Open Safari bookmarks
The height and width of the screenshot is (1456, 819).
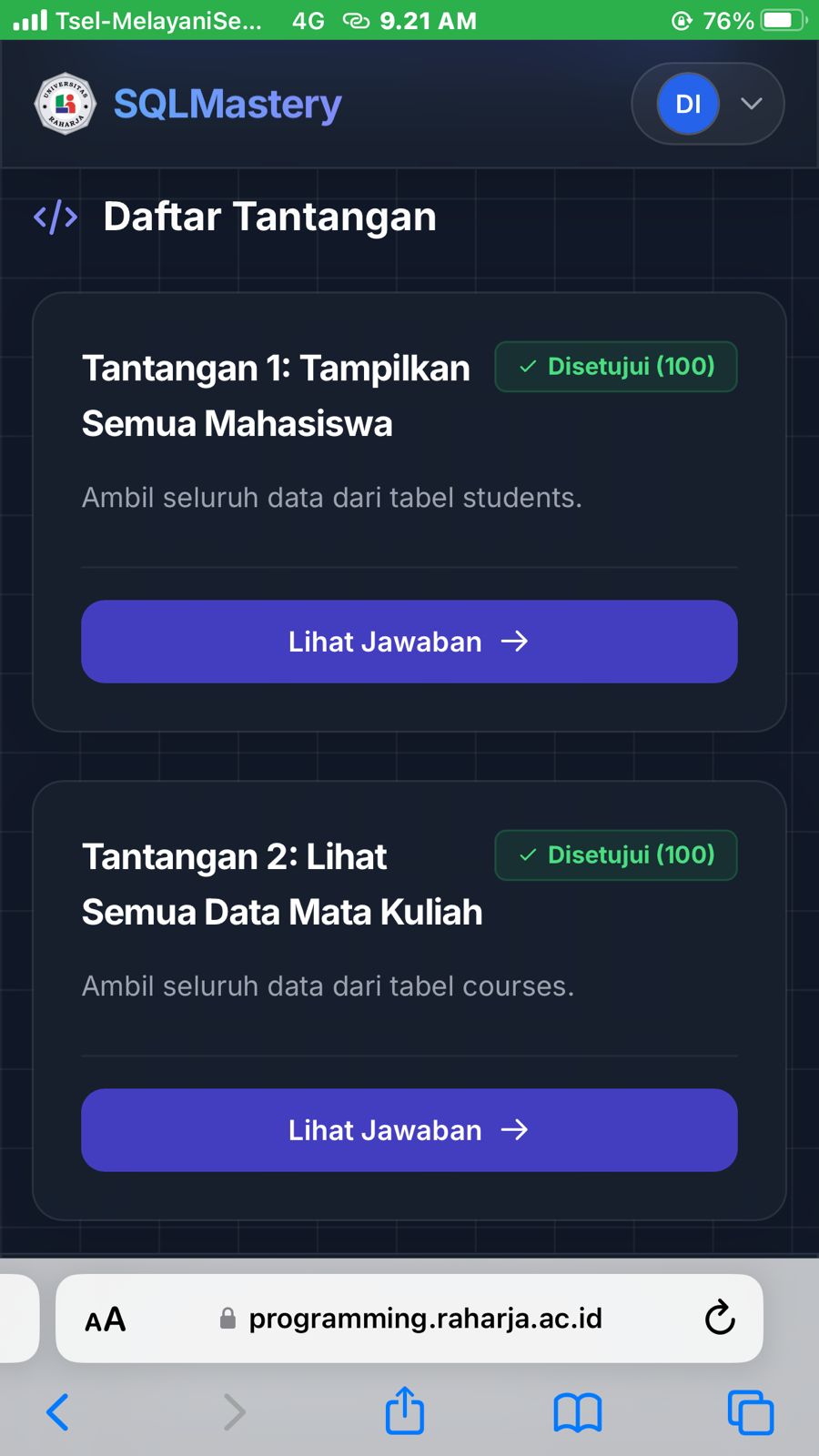click(578, 1412)
